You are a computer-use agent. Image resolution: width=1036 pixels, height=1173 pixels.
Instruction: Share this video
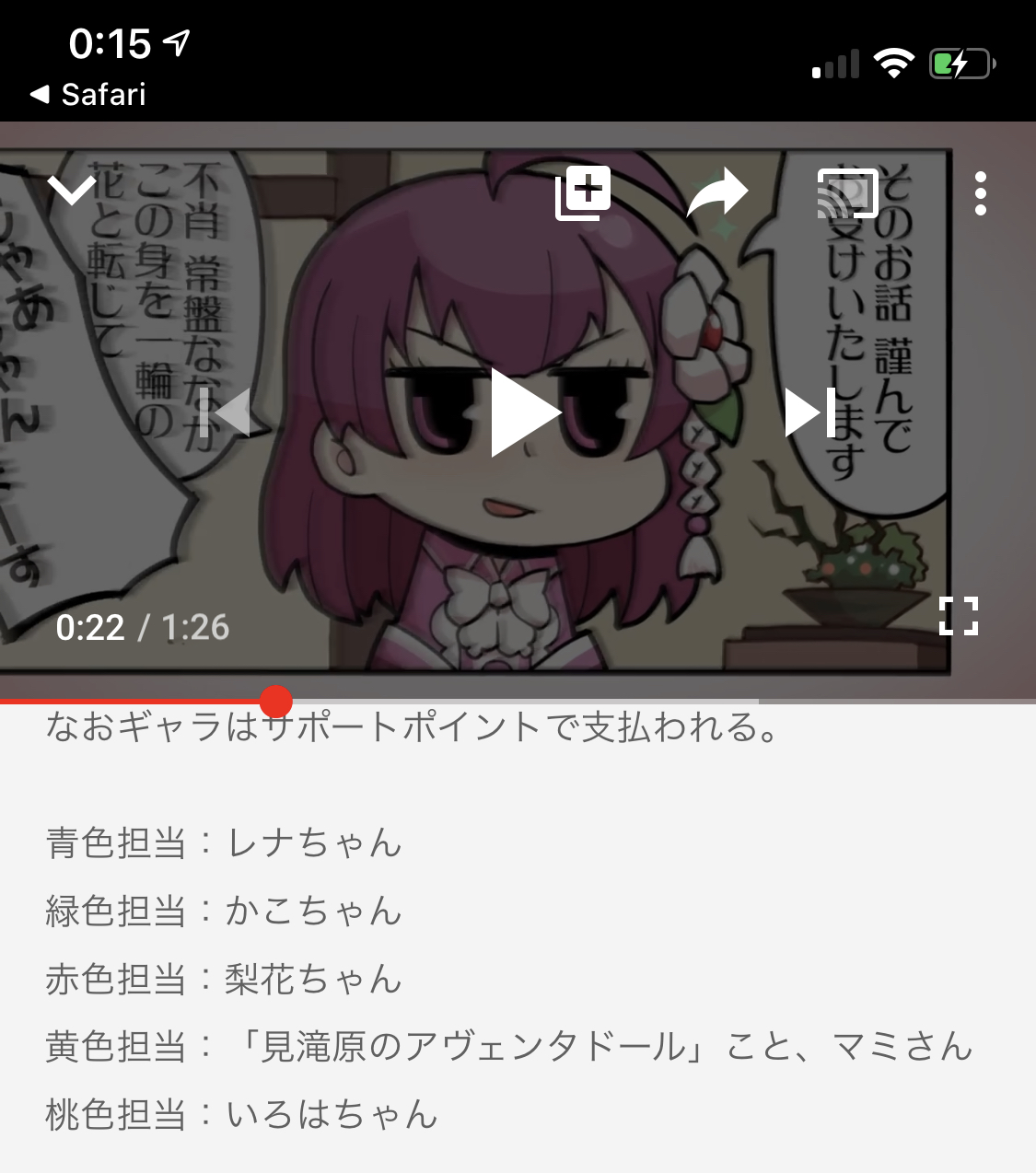click(x=717, y=192)
